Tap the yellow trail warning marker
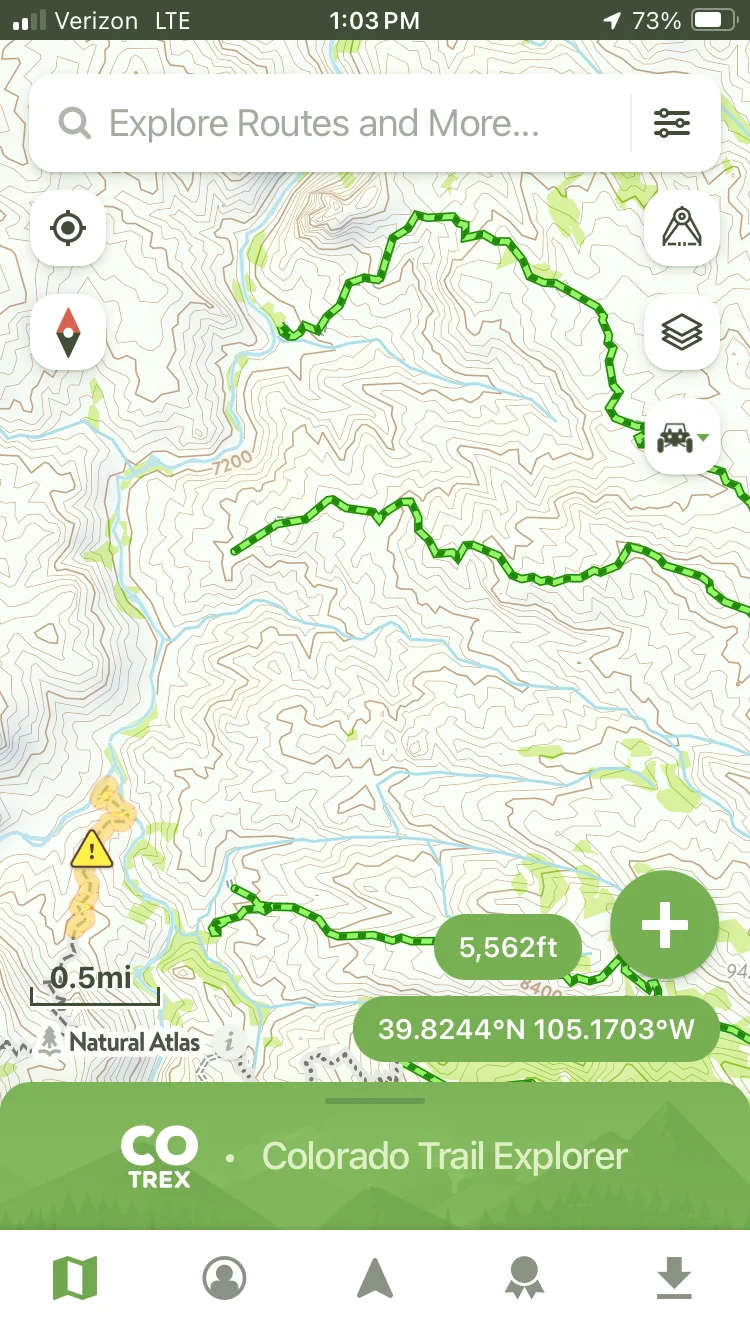 coord(92,850)
